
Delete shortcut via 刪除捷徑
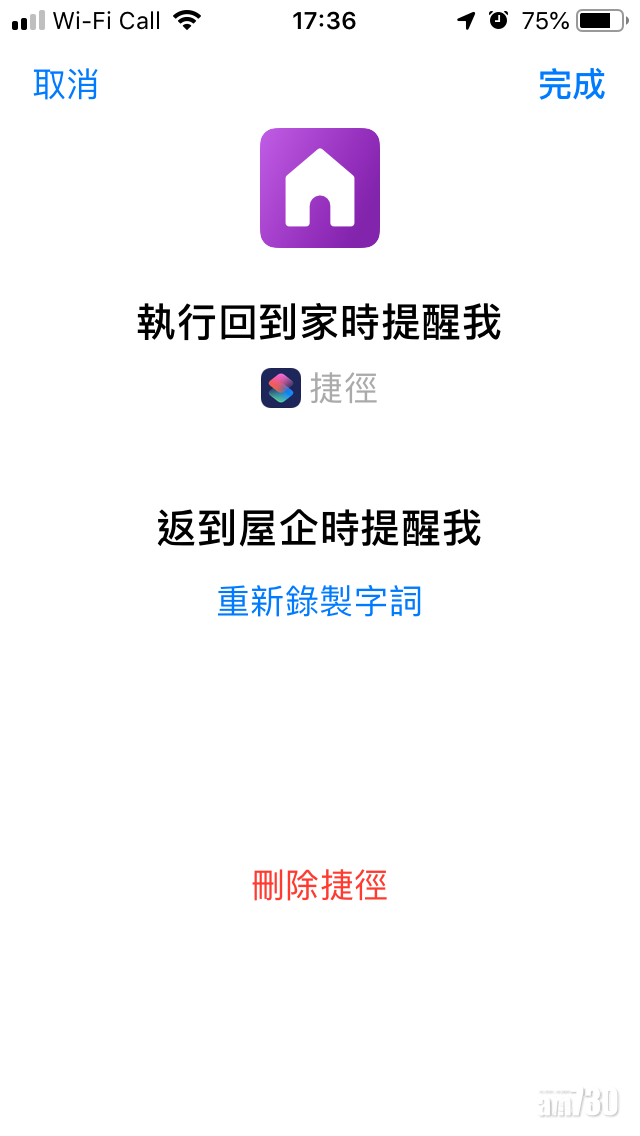tap(319, 885)
